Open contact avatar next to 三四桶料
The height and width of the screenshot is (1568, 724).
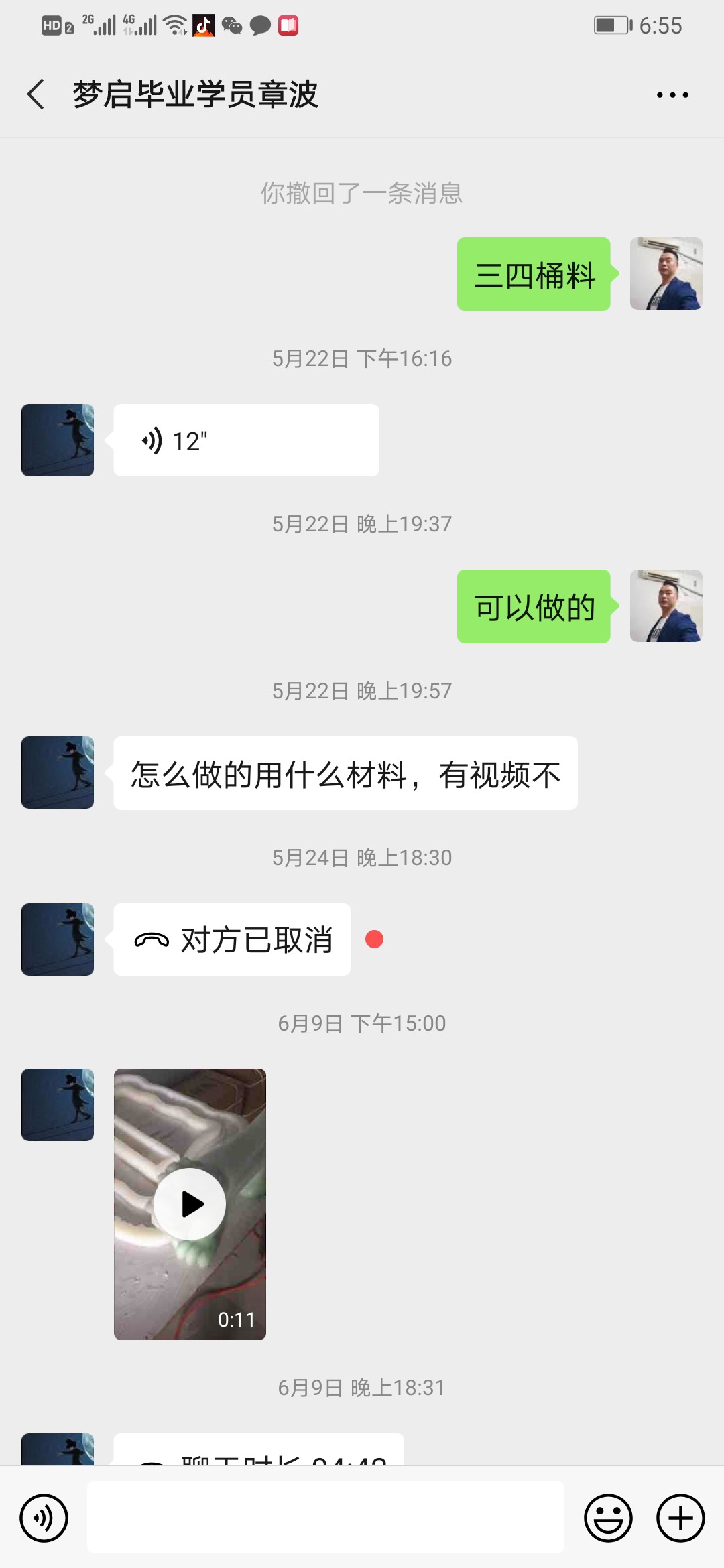[666, 275]
